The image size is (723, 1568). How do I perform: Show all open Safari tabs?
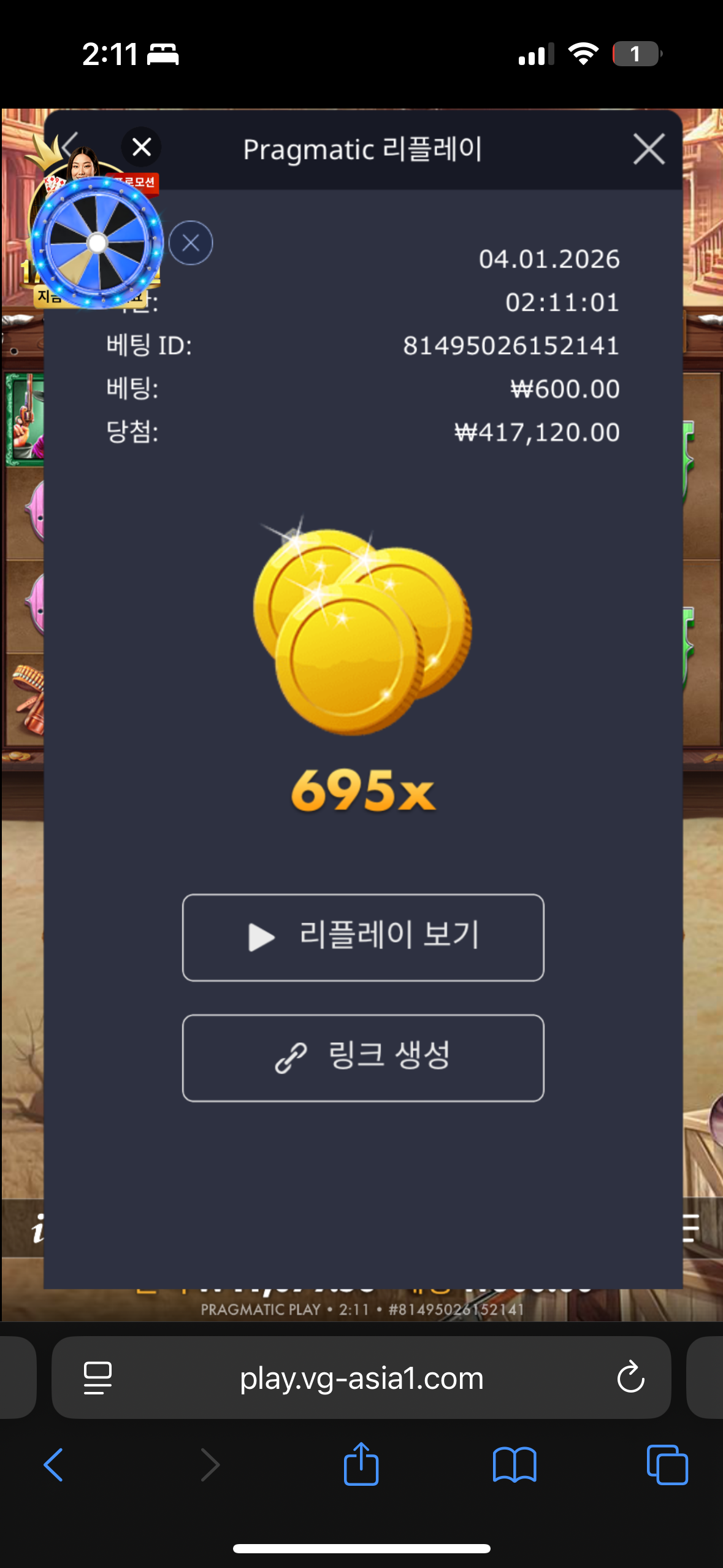click(667, 1465)
